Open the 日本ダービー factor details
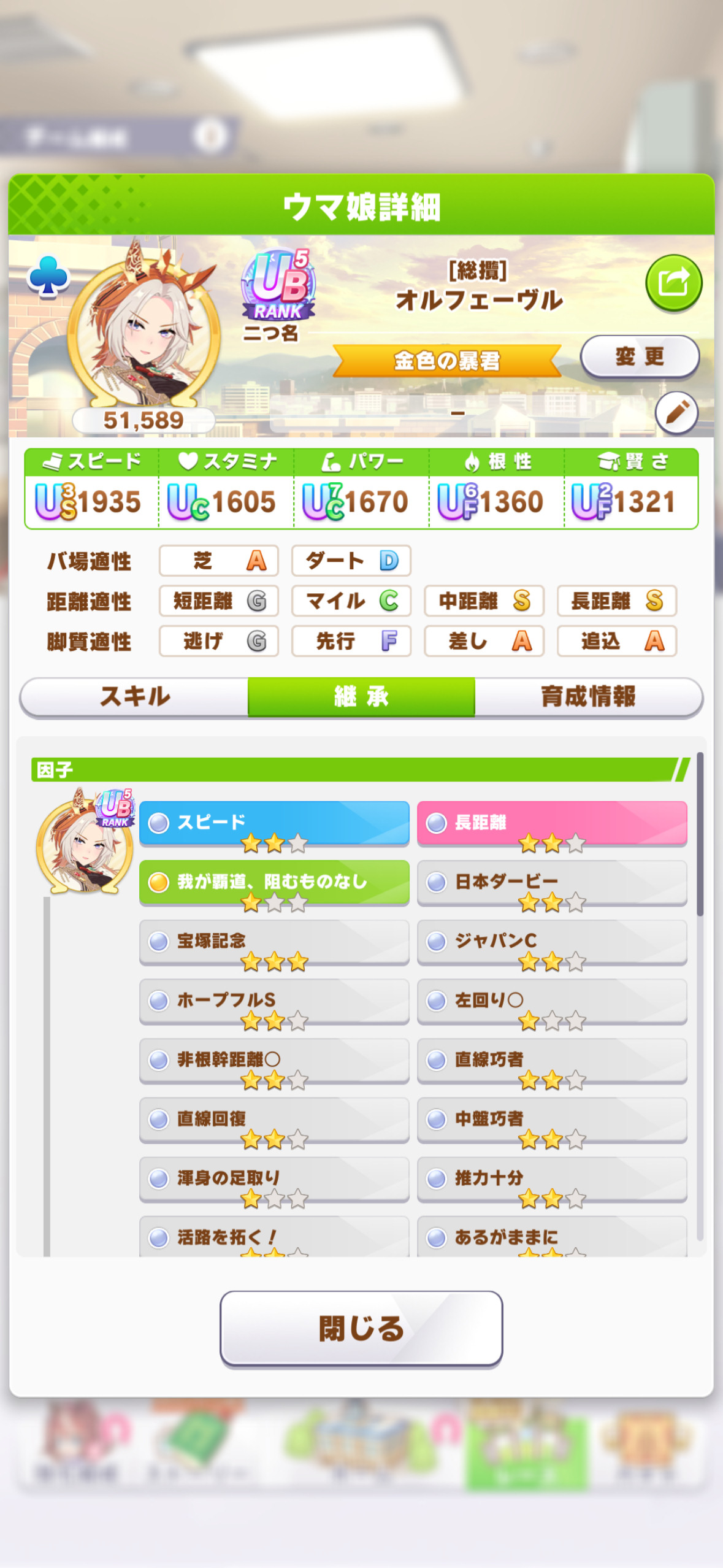 coord(552,882)
